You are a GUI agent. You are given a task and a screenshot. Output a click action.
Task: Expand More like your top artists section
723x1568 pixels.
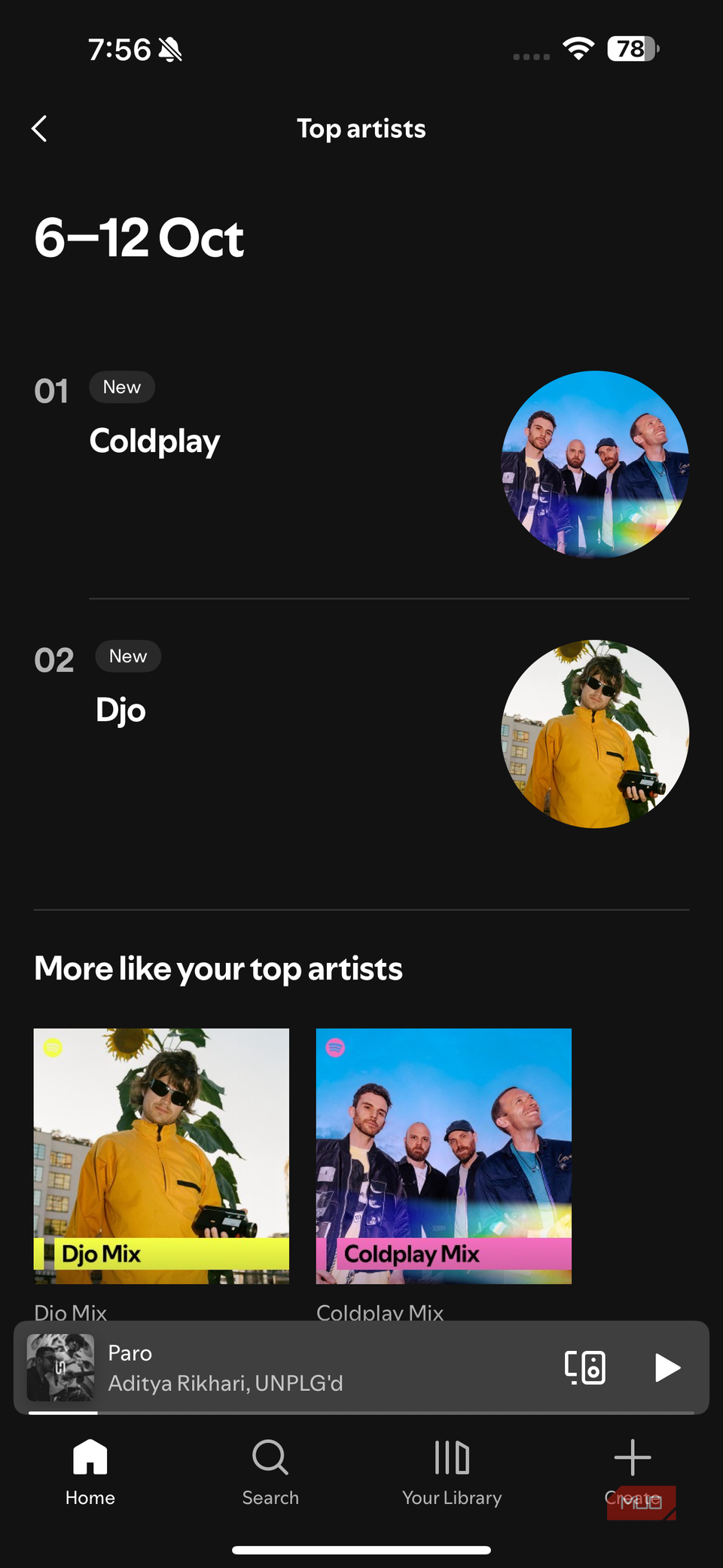click(218, 968)
